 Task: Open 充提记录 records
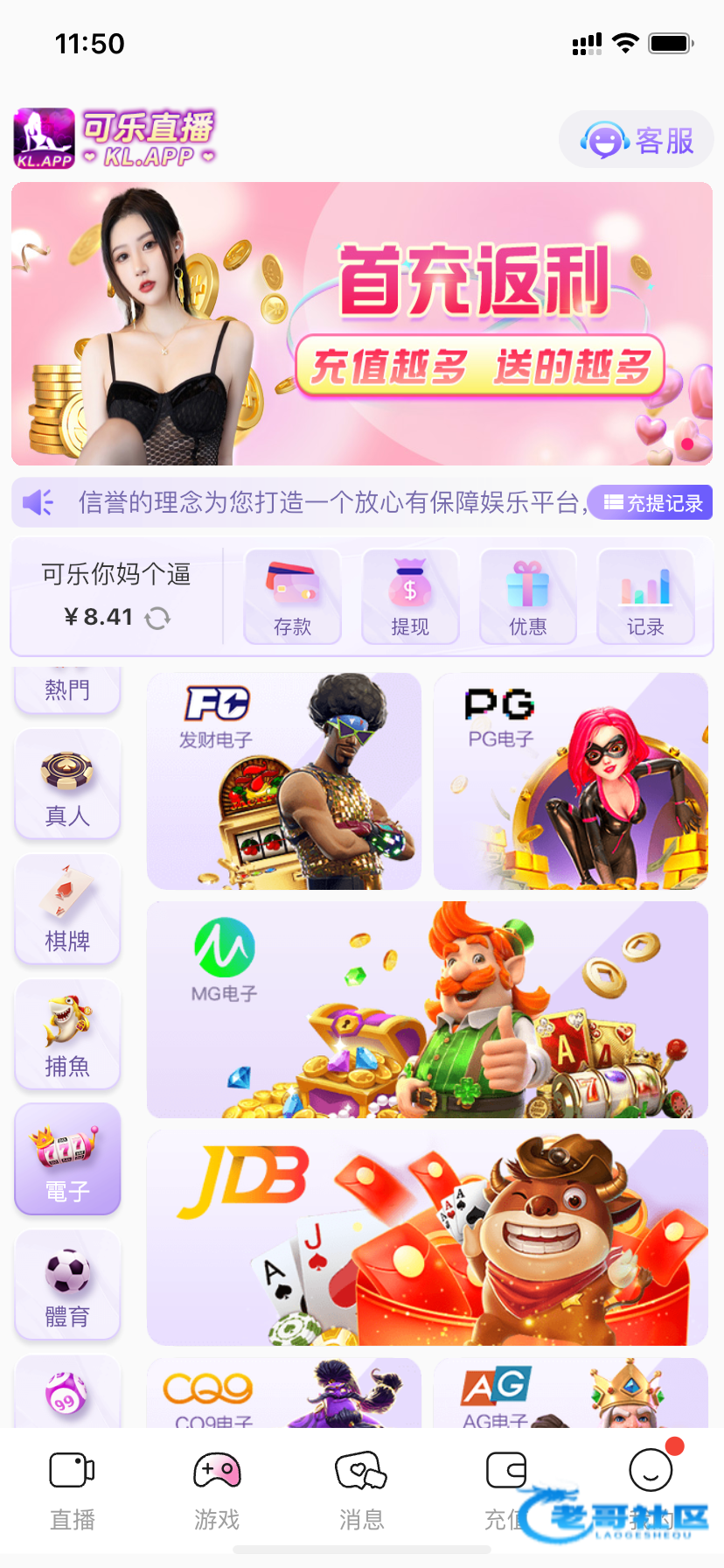(652, 503)
